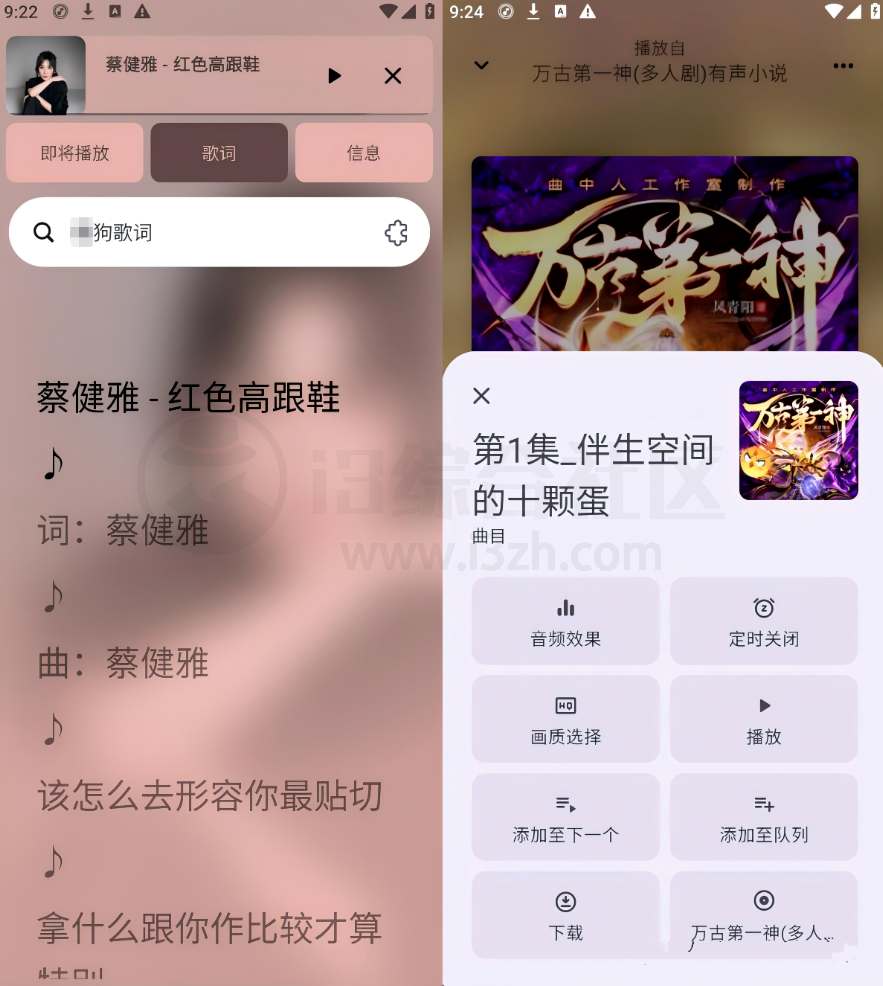
Task: Collapse the player with the down chevron
Action: pos(481,65)
